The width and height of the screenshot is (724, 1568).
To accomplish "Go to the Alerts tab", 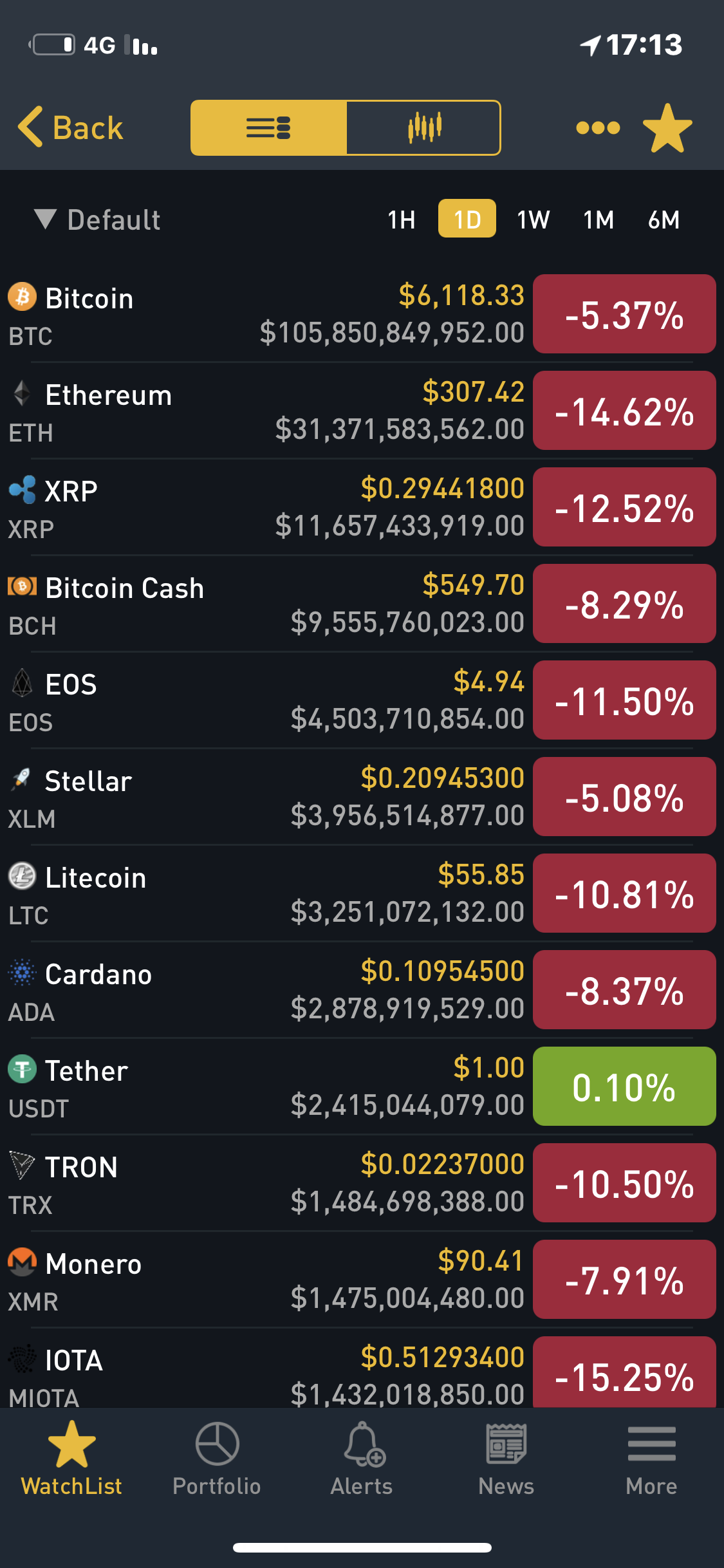I will 362,1459.
